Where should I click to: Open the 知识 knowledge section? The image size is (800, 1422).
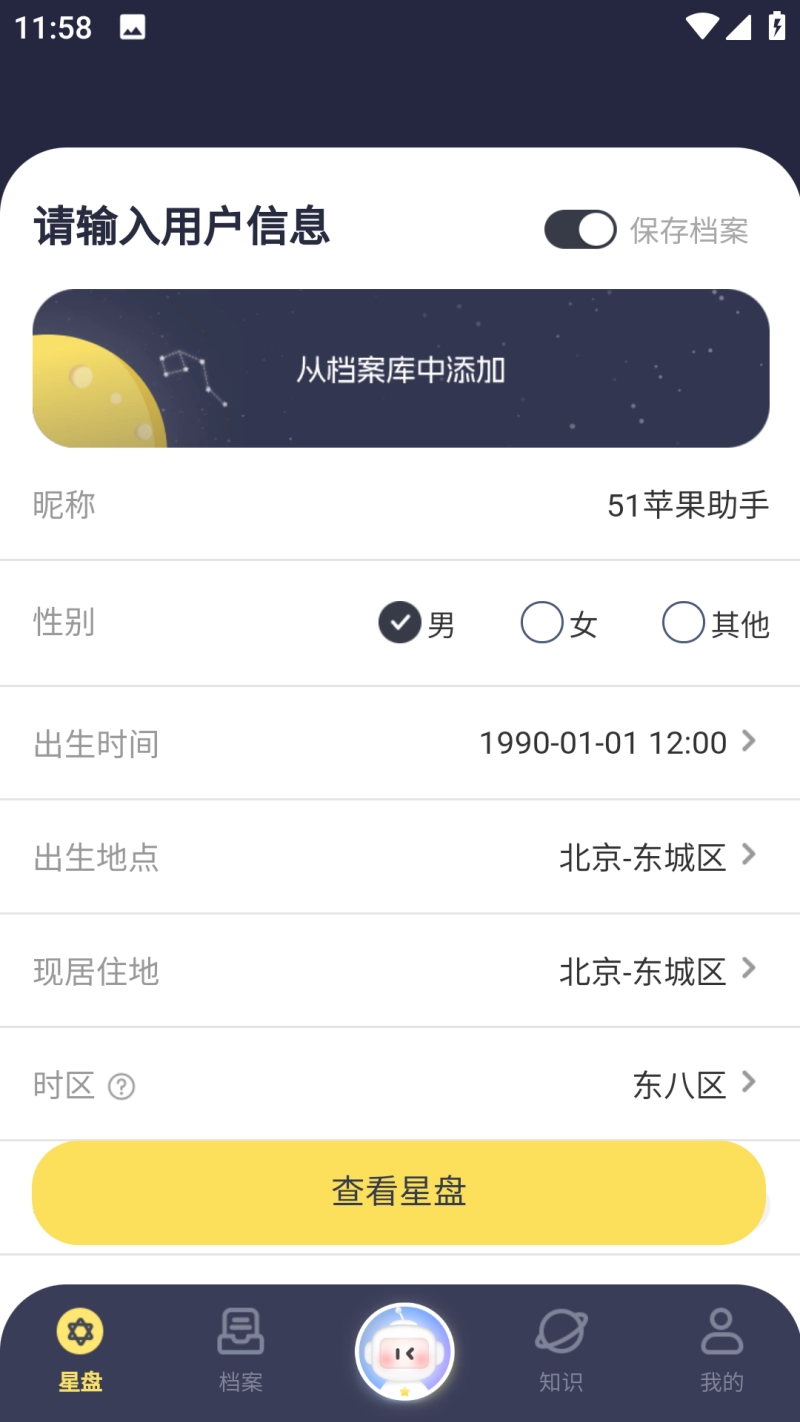coord(561,1350)
